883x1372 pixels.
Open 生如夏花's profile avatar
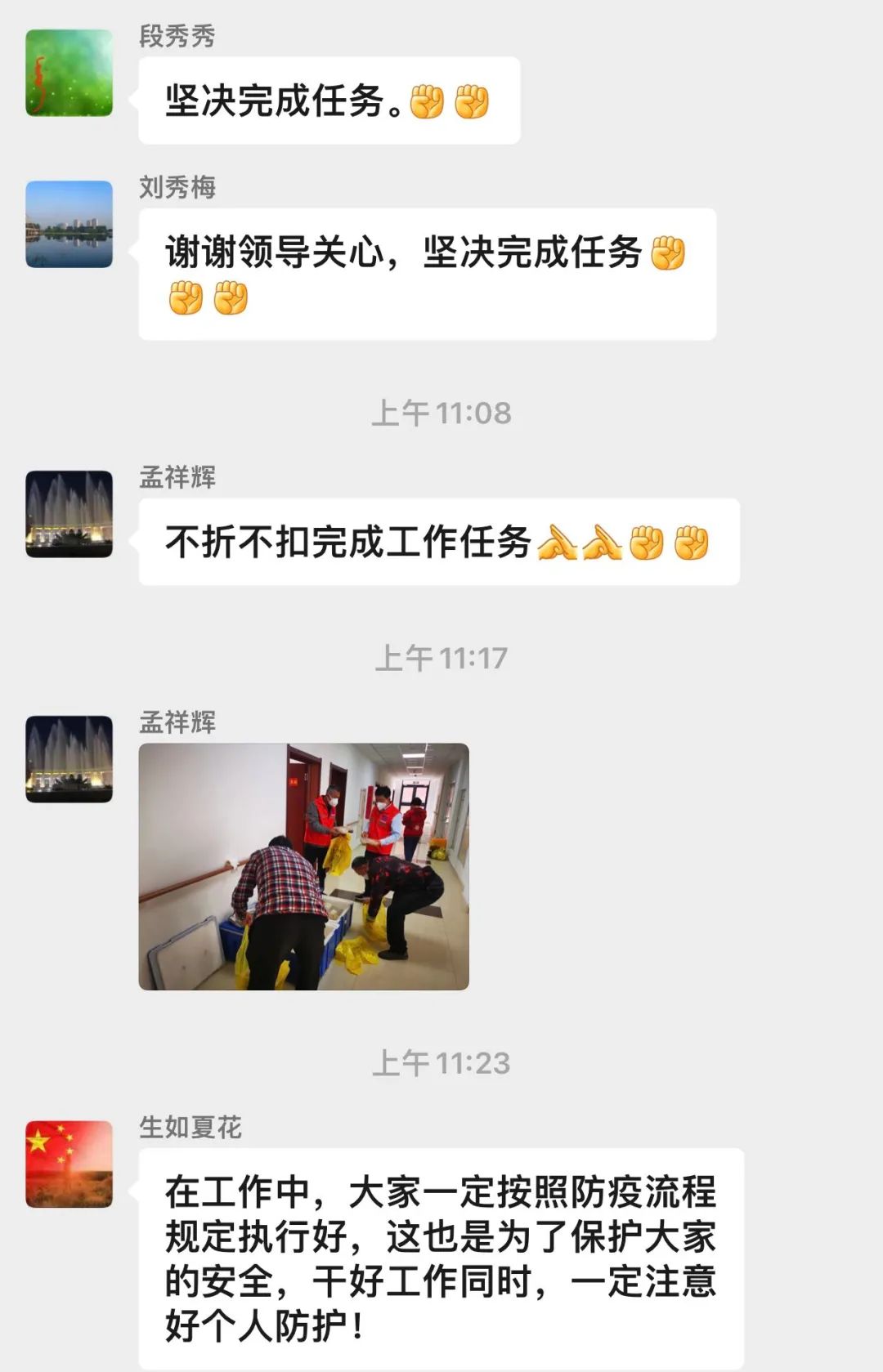(69, 1164)
